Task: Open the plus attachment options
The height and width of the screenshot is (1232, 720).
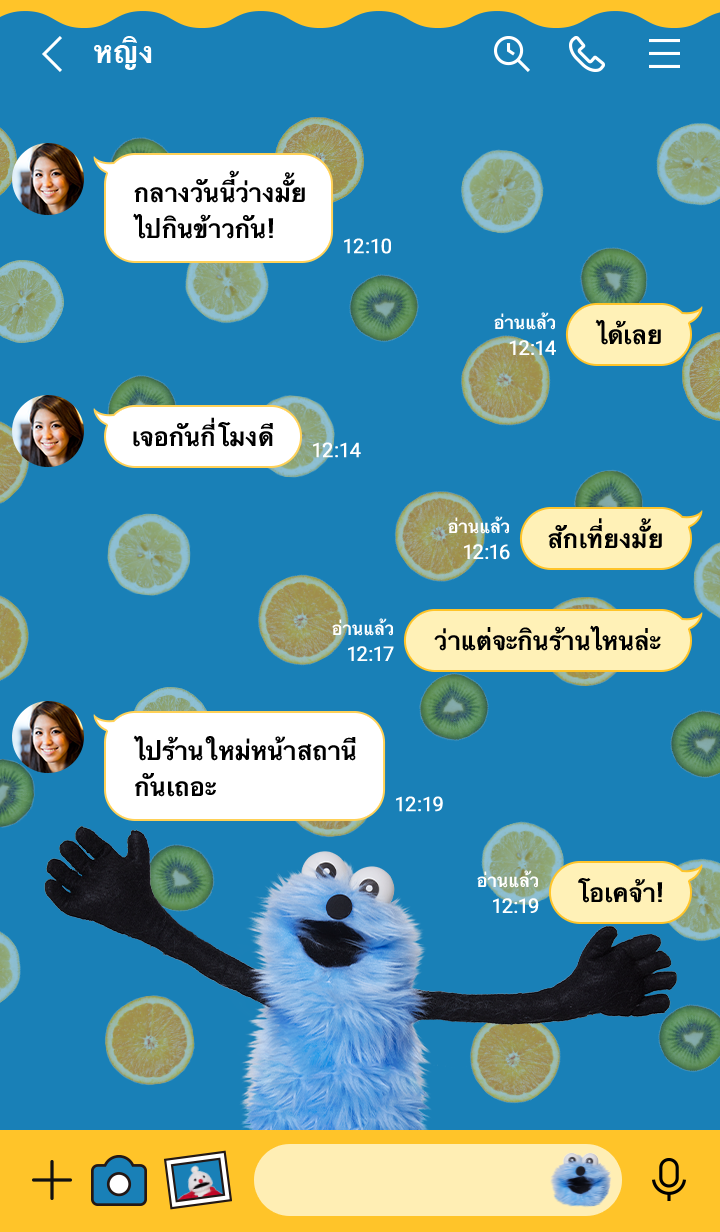Action: [x=51, y=1181]
